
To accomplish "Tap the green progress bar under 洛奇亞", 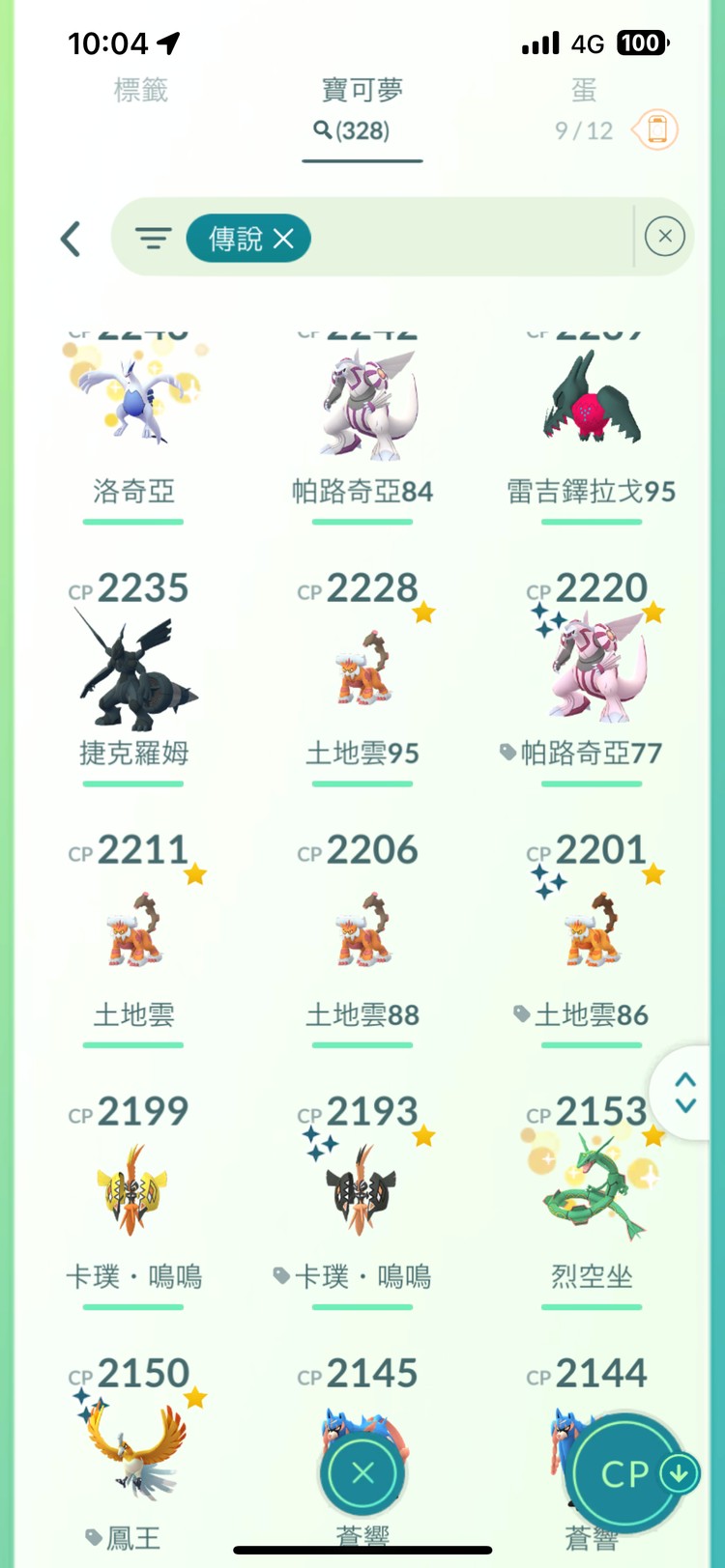I will [133, 522].
